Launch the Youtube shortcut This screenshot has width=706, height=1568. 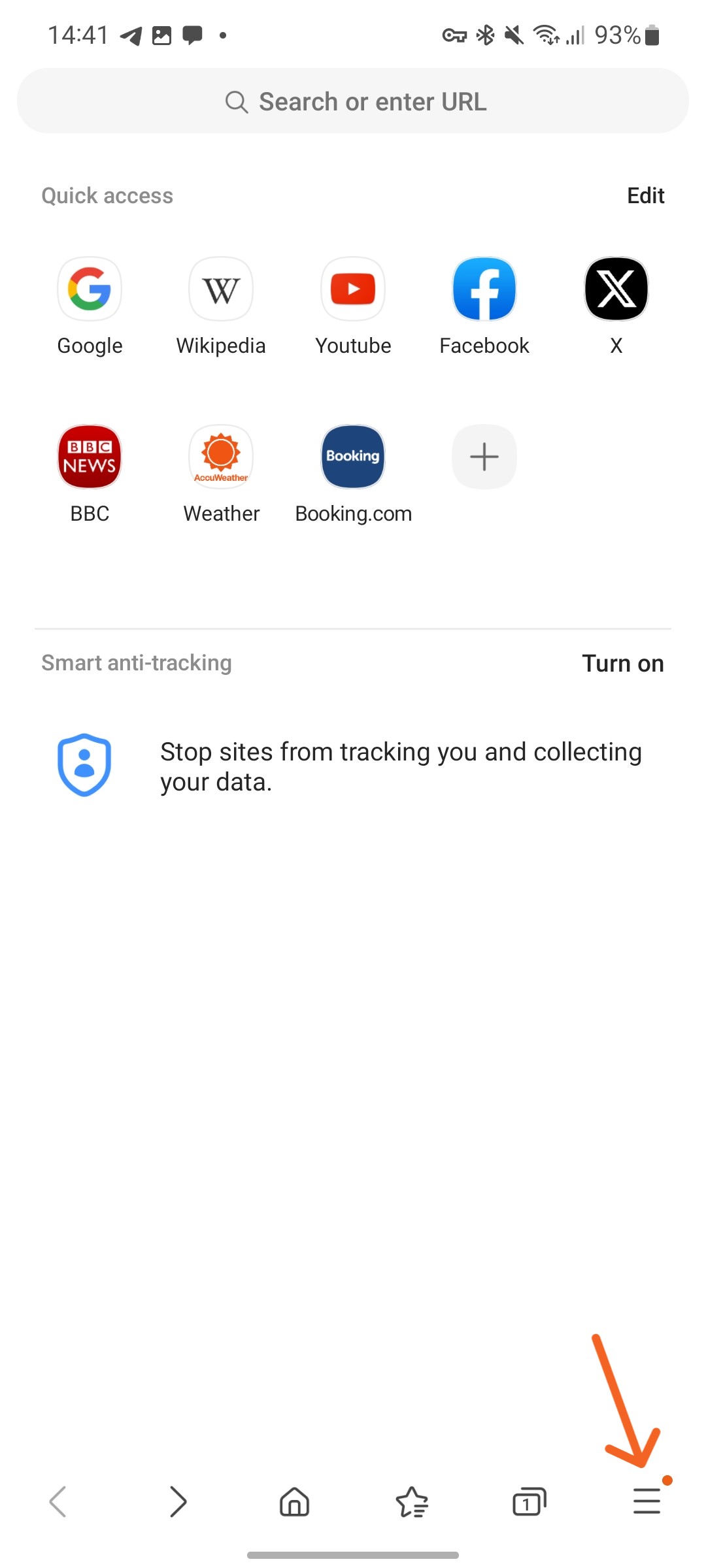(353, 289)
